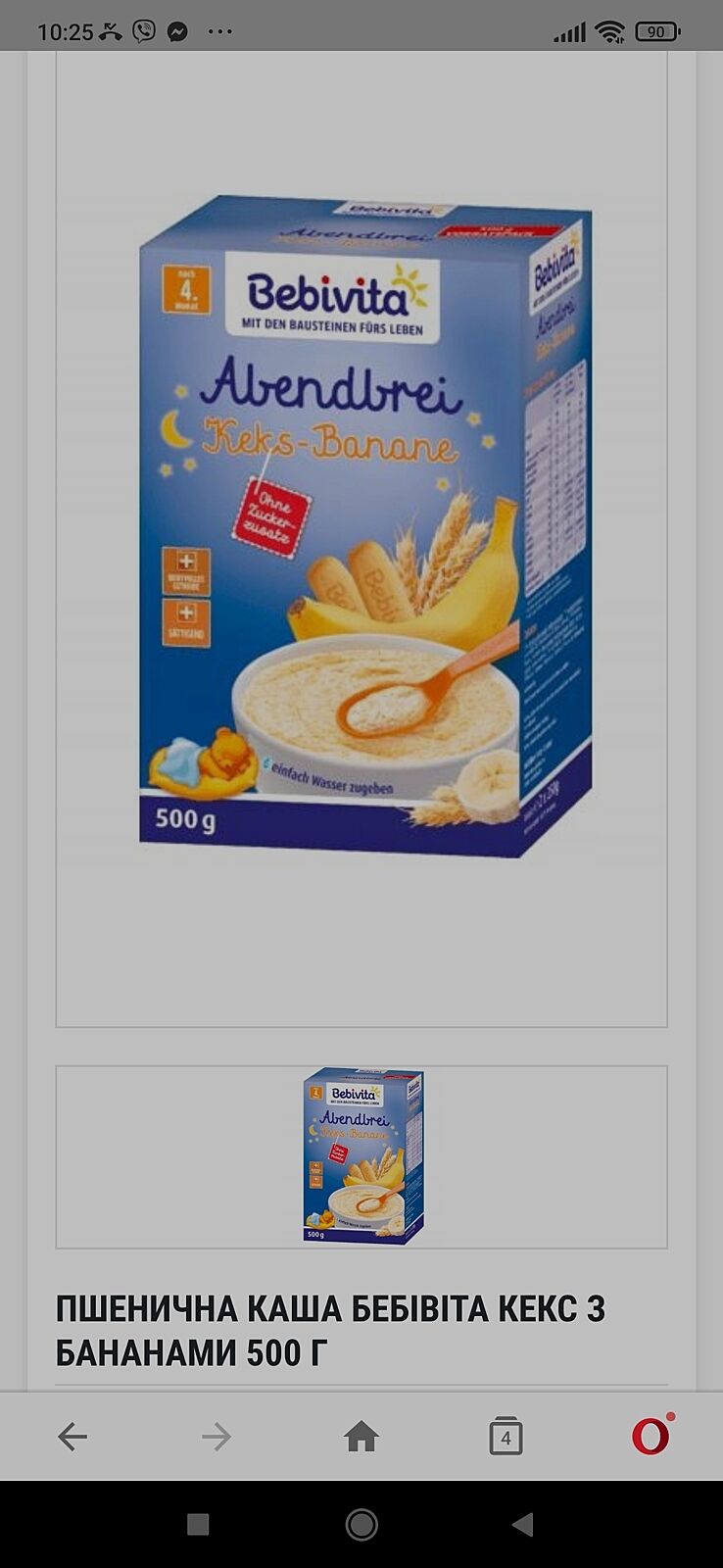Tap the system back button

click(522, 1524)
